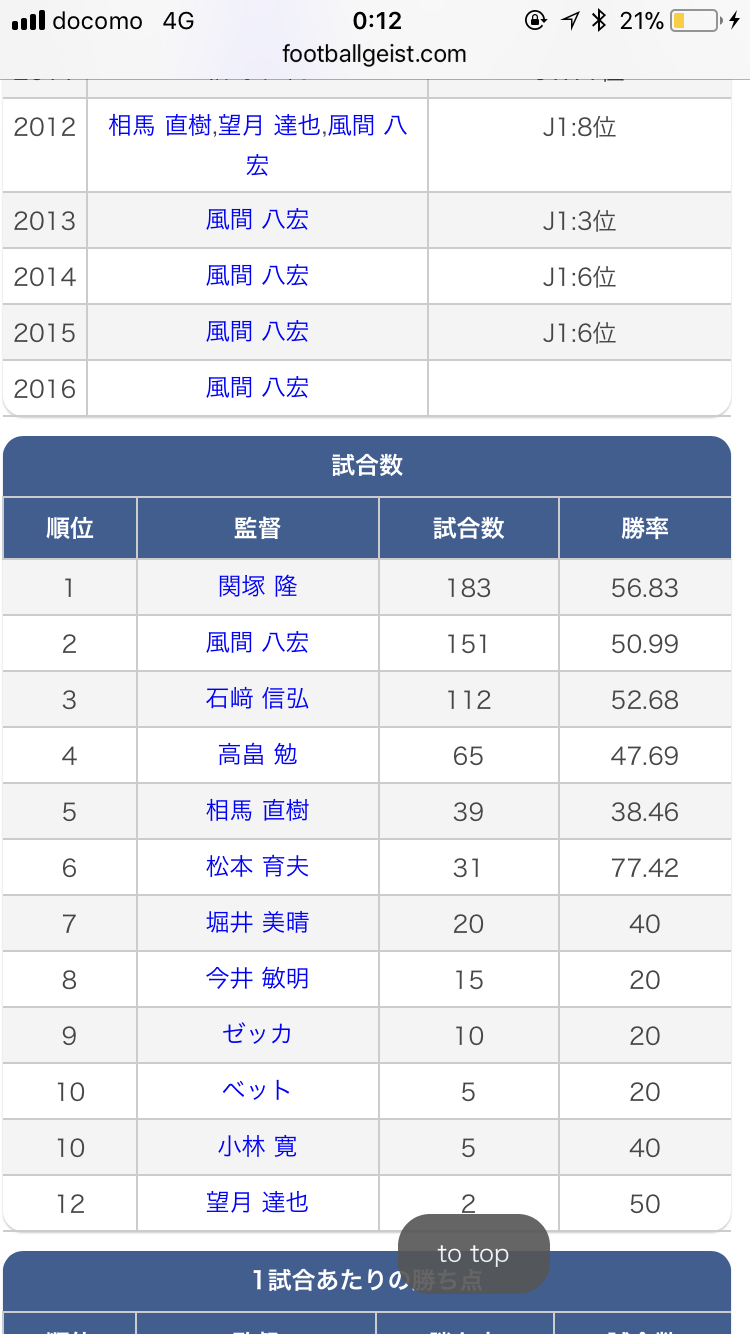This screenshot has height=1334, width=750.
Task: Open 望月 達也 link in the rank 12 row
Action: [258, 1203]
